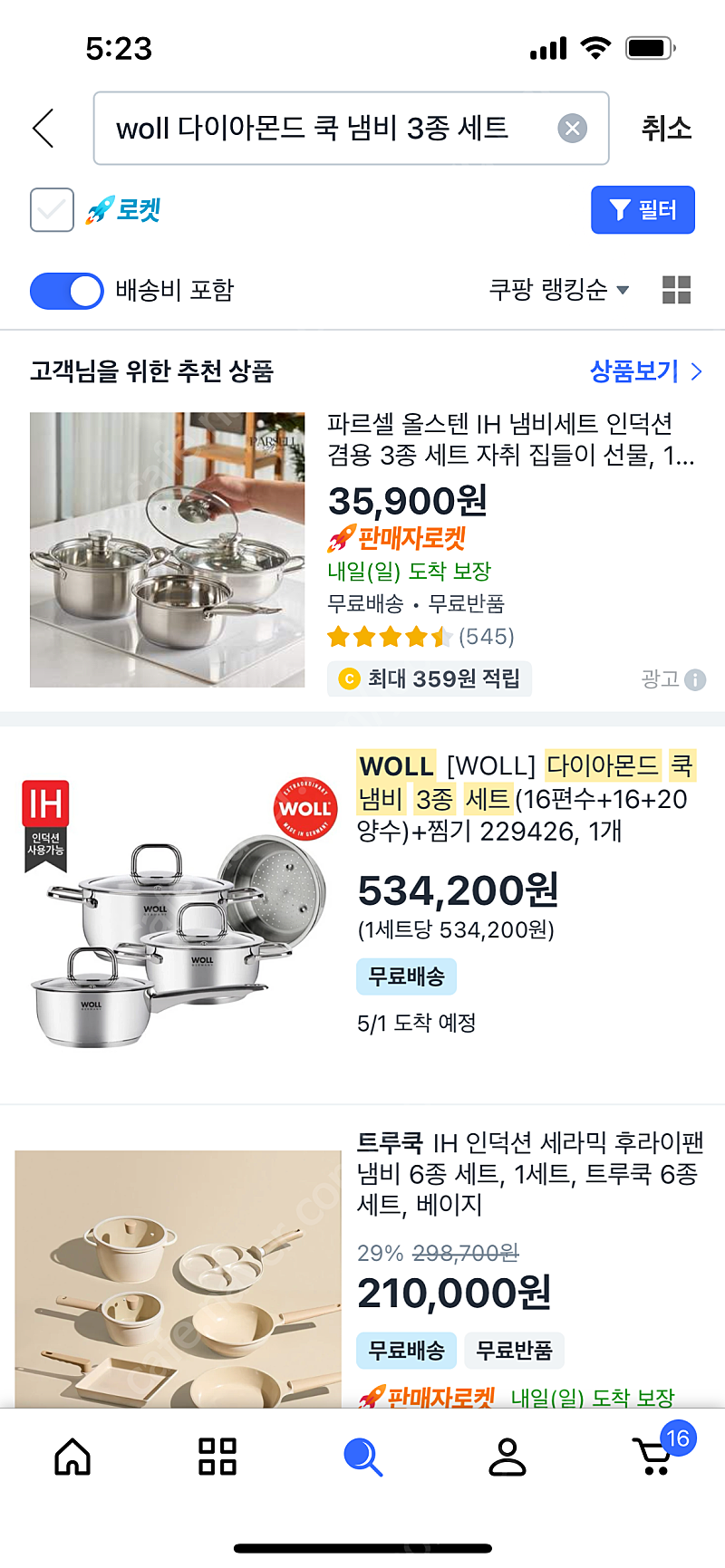Open the 필터 filter button
Screen dimensions: 725x1568
coord(643,210)
